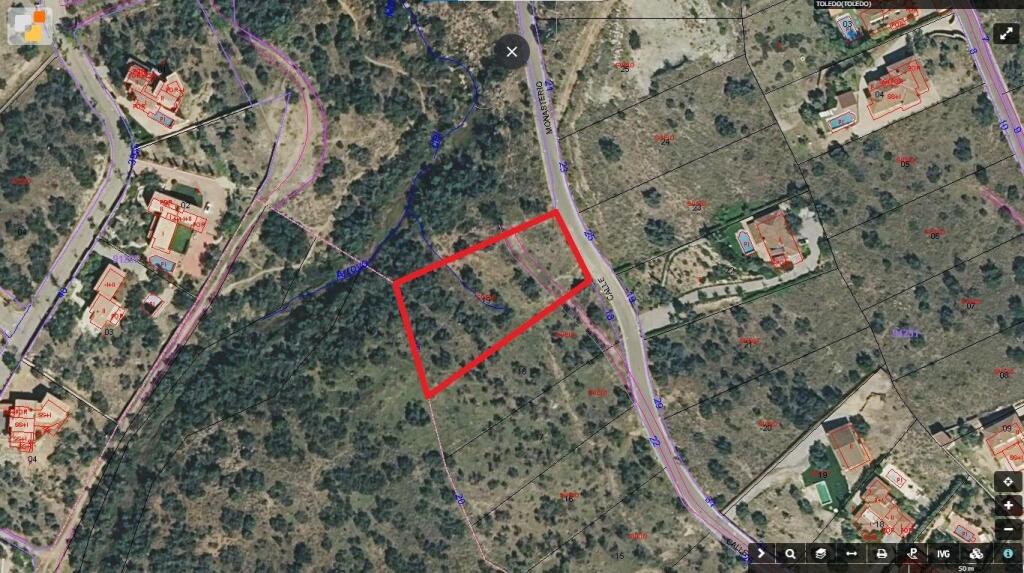The image size is (1024, 573).
Task: Close the map view with the X
Action: pos(512,51)
